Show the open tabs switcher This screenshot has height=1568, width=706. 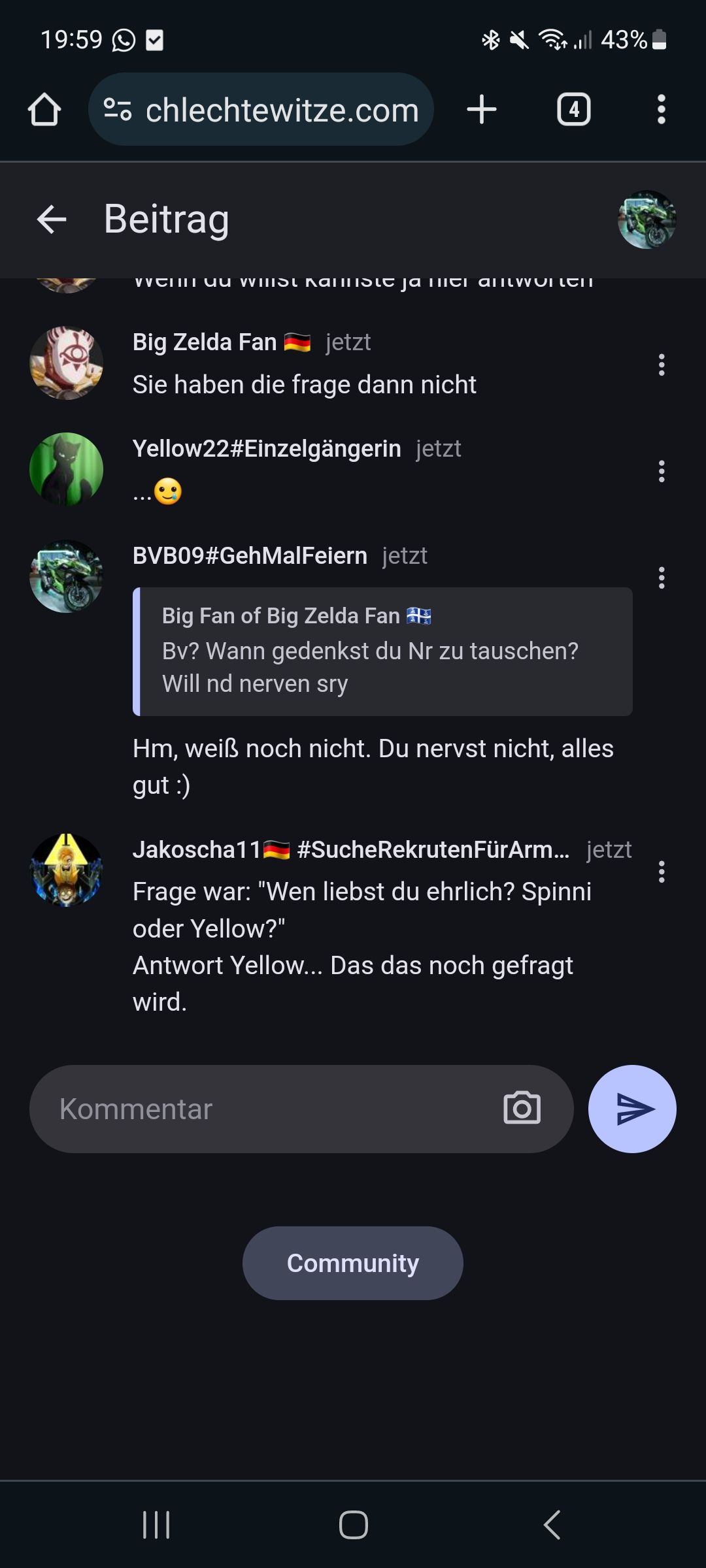573,109
